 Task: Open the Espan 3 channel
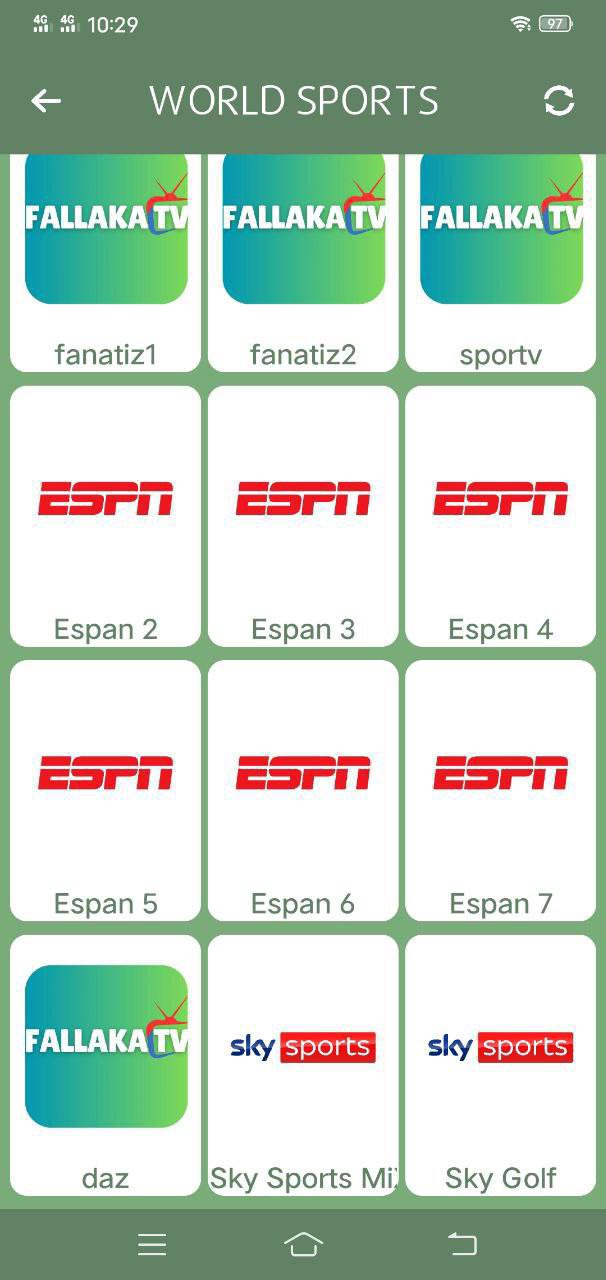pyautogui.click(x=303, y=516)
